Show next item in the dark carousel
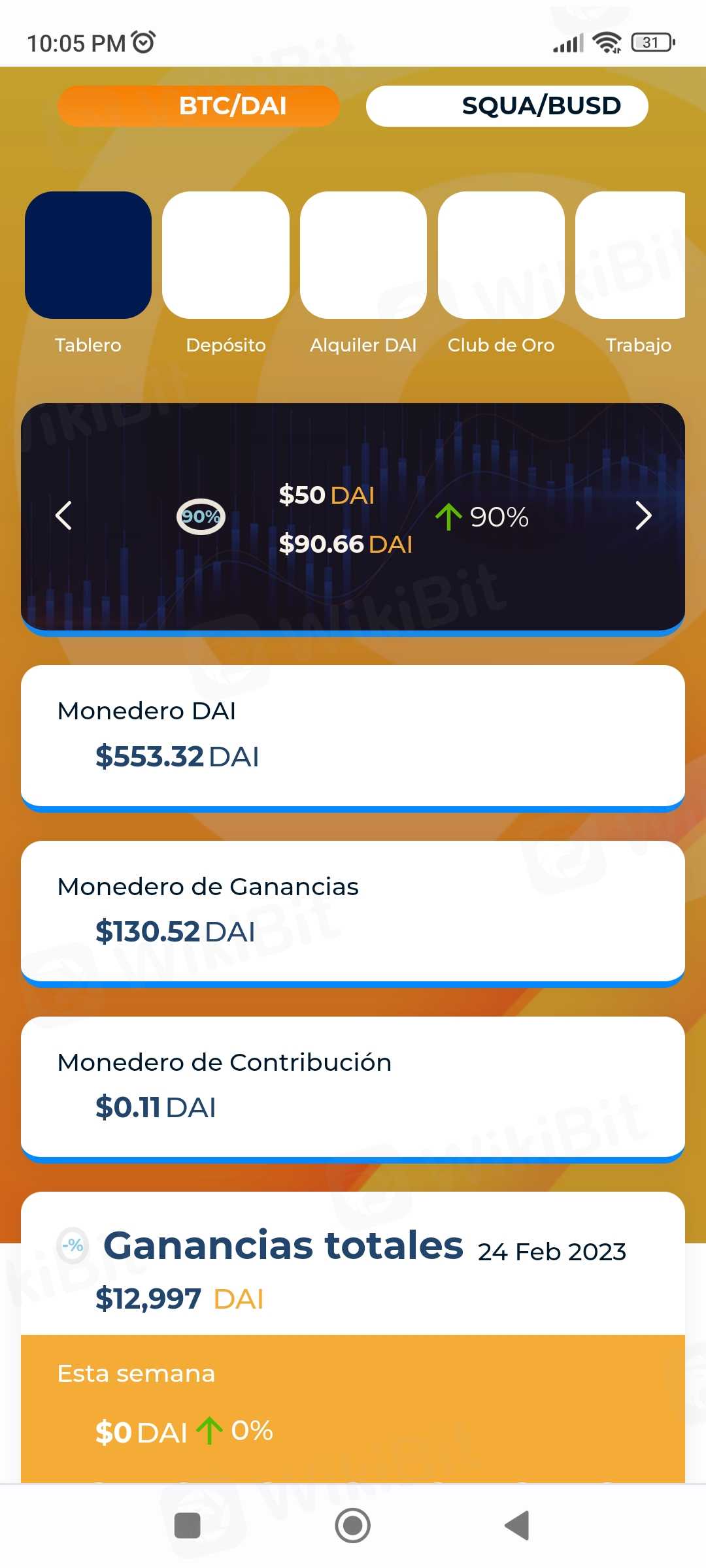 coord(643,516)
